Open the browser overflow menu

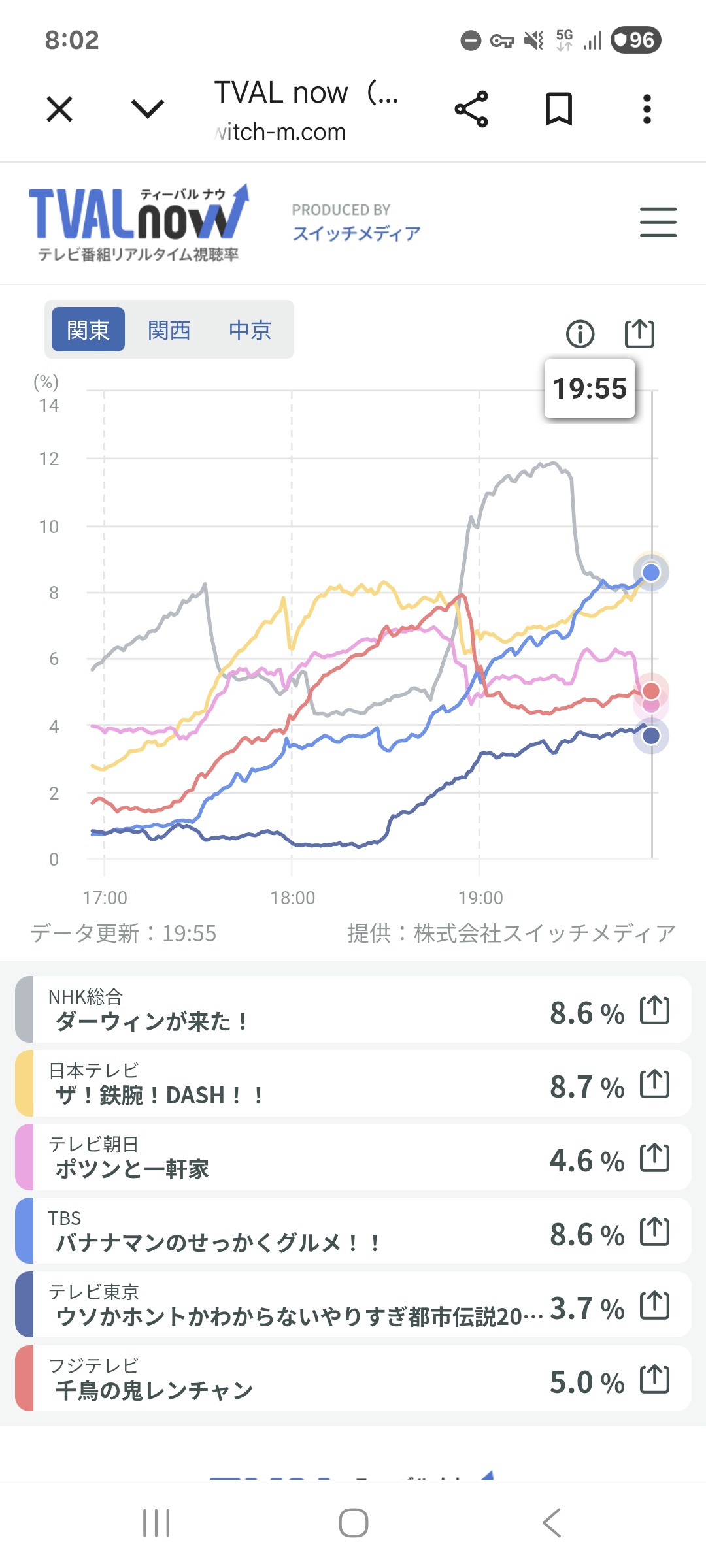pos(647,109)
